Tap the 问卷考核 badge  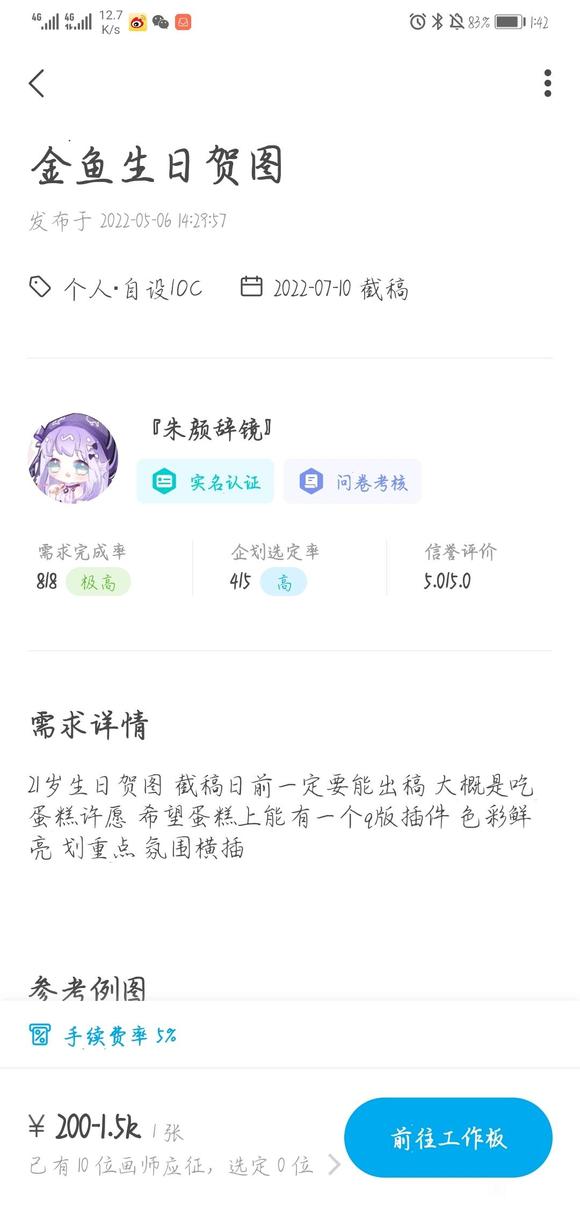click(x=352, y=482)
